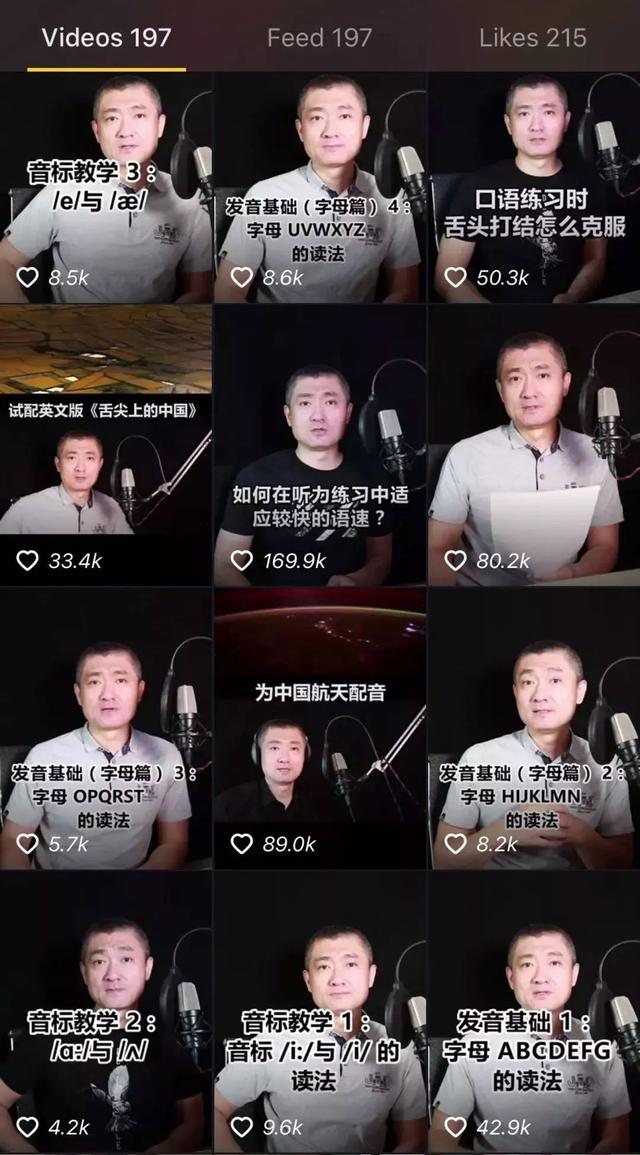The image size is (640, 1155).
Task: Play the 字母 OPQRST 的读法 video
Action: click(106, 728)
